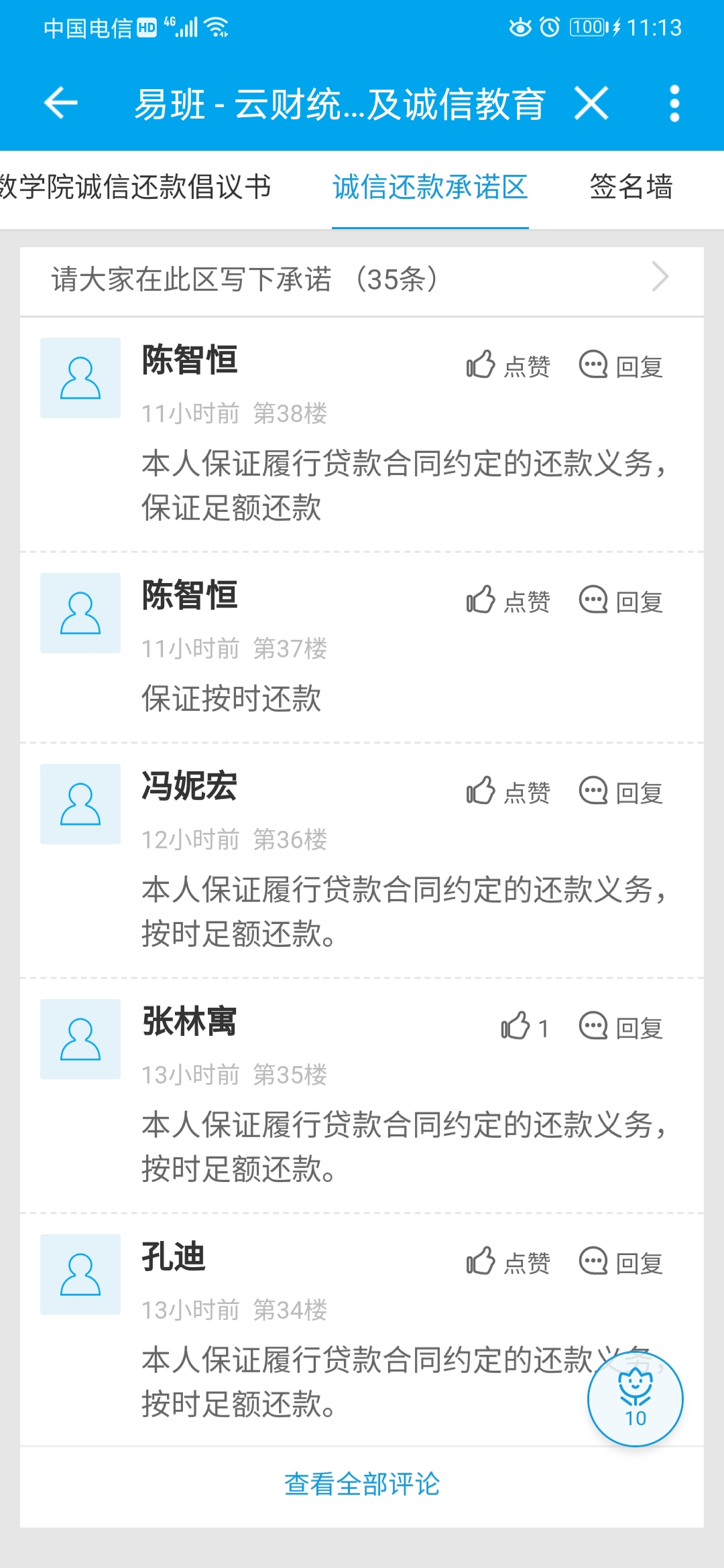The width and height of the screenshot is (724, 1568).
Task: Like 陈智恒's comment on floor 38
Action: tap(508, 366)
